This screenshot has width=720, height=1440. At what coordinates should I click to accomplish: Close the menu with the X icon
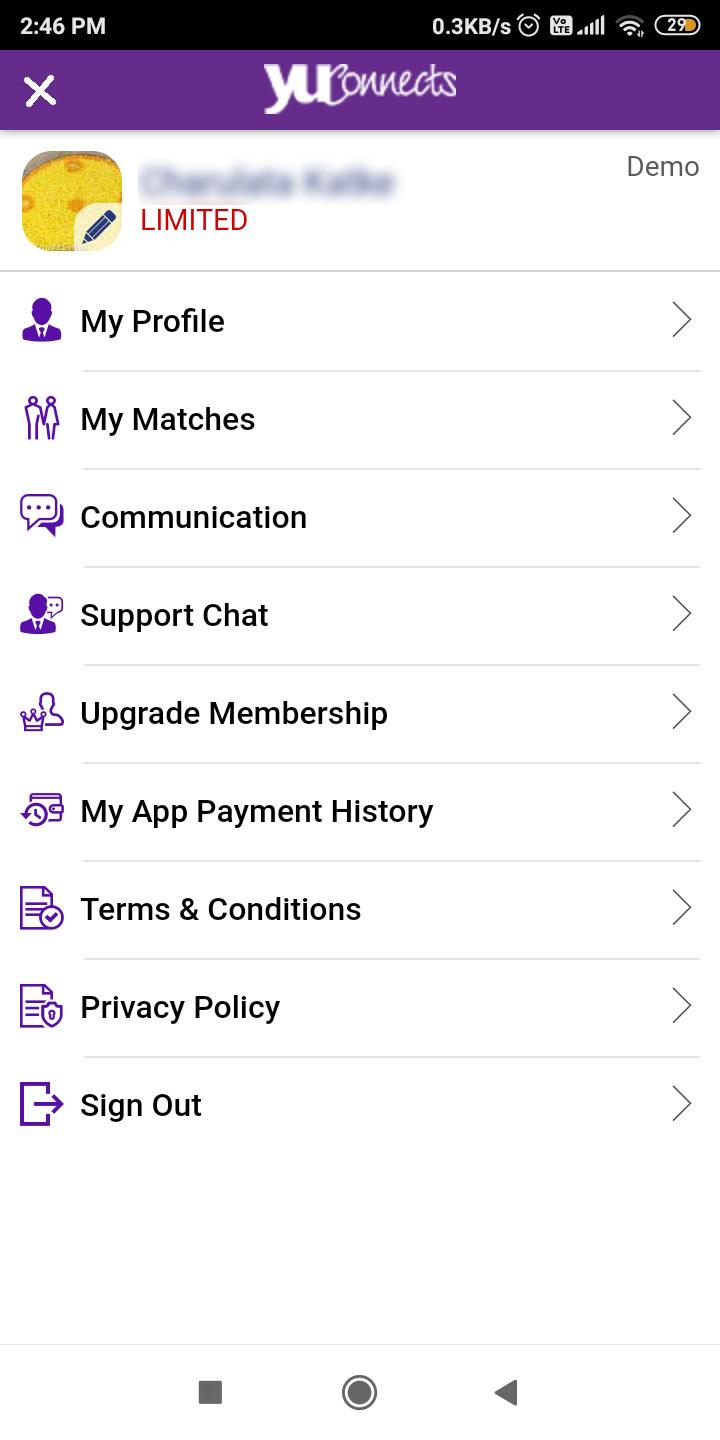point(40,91)
